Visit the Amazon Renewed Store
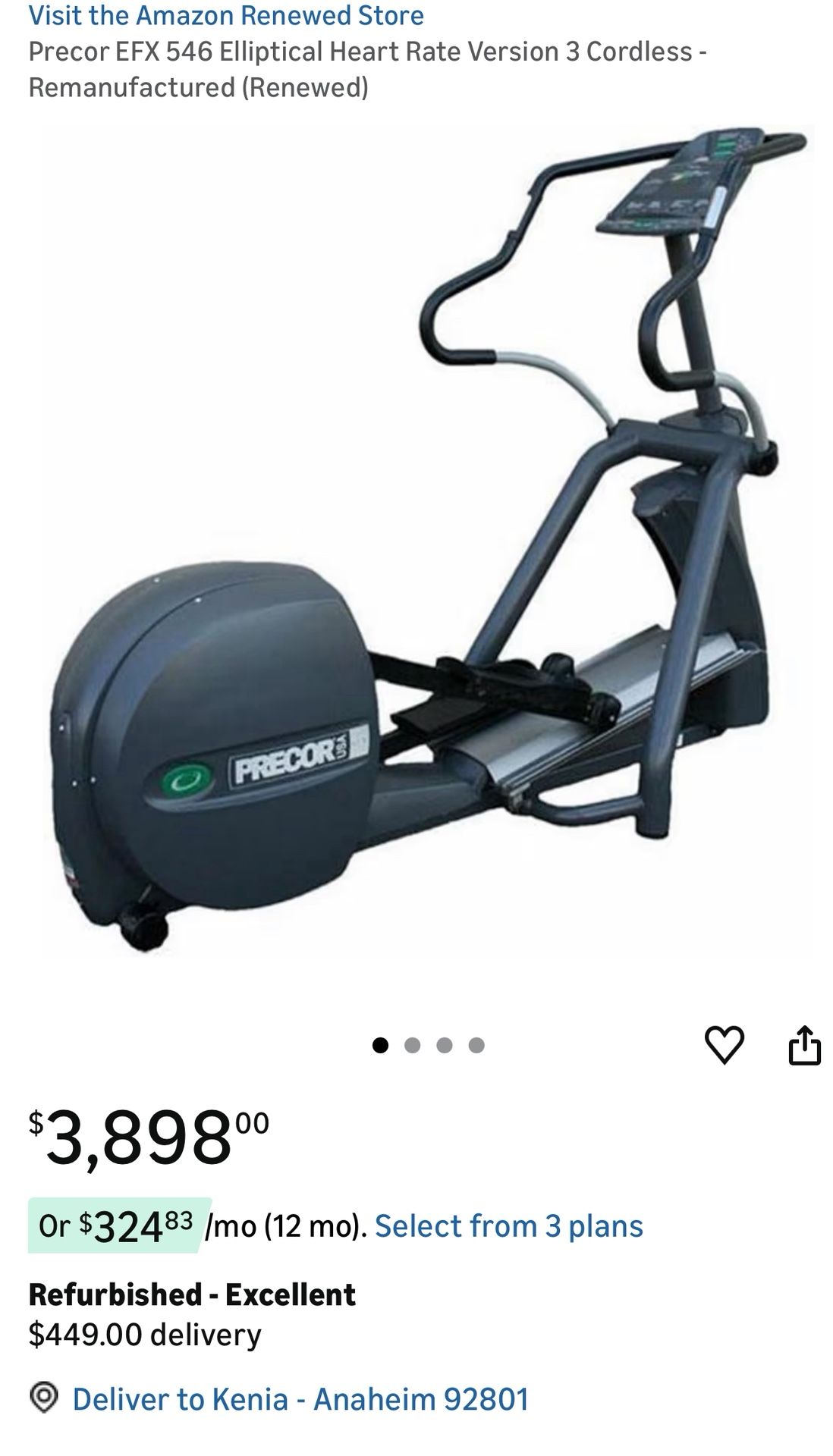 226,15
